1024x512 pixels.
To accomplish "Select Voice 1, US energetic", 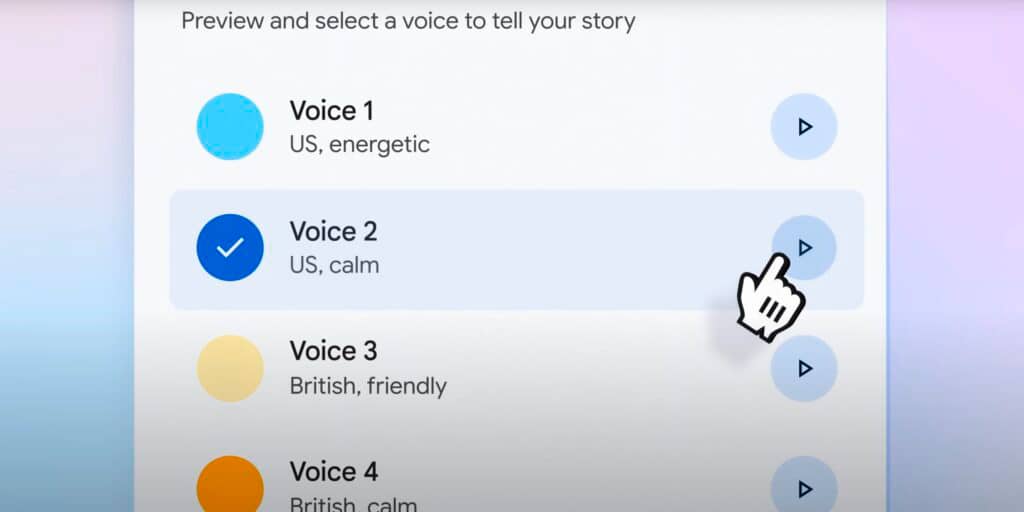I will click(360, 127).
